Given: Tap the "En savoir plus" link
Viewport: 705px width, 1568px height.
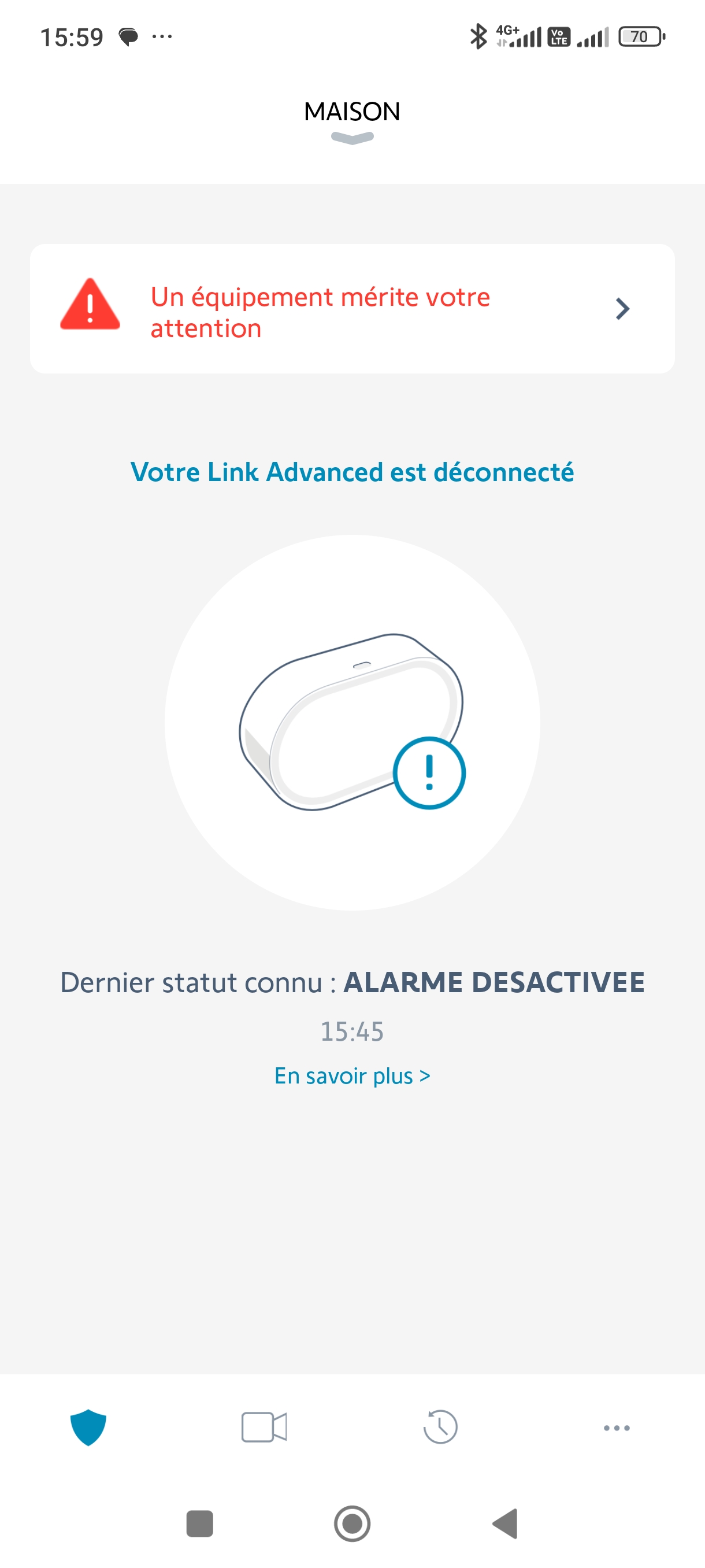Looking at the screenshot, I should pos(352,1075).
